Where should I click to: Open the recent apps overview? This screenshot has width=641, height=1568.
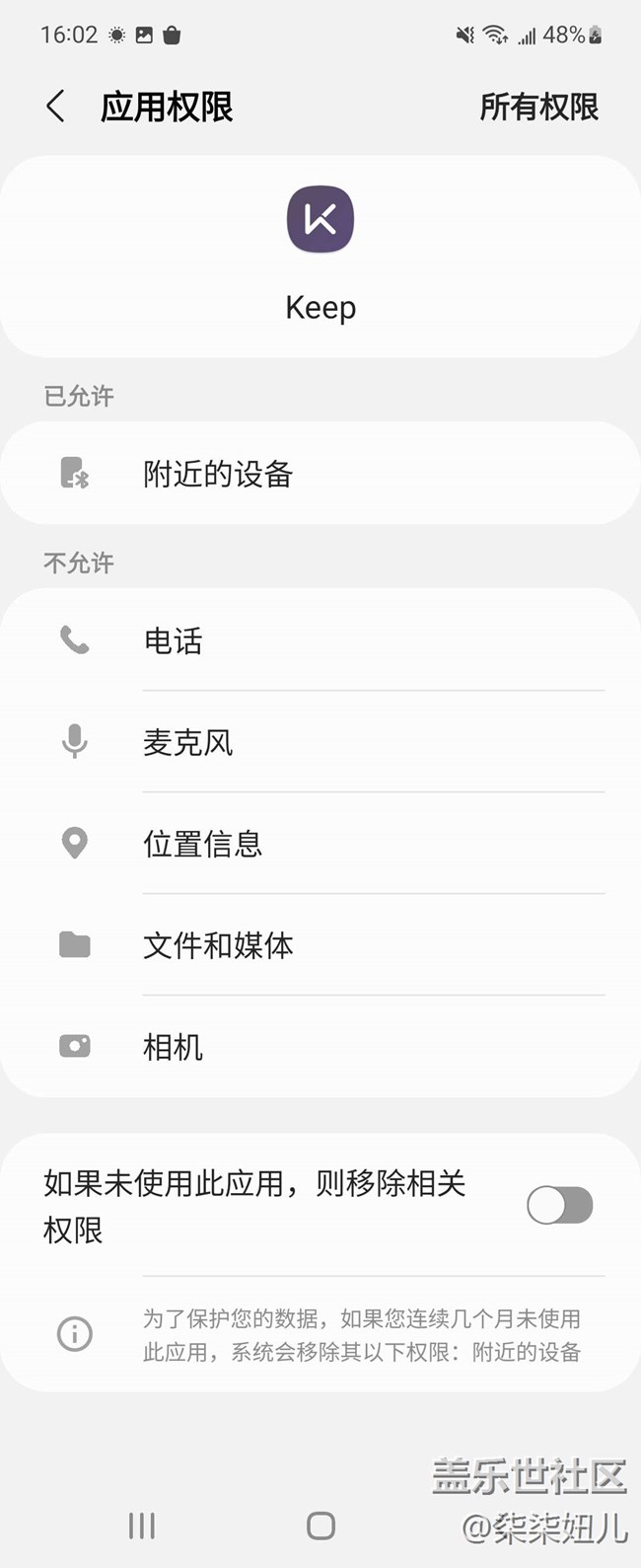pos(142,1526)
